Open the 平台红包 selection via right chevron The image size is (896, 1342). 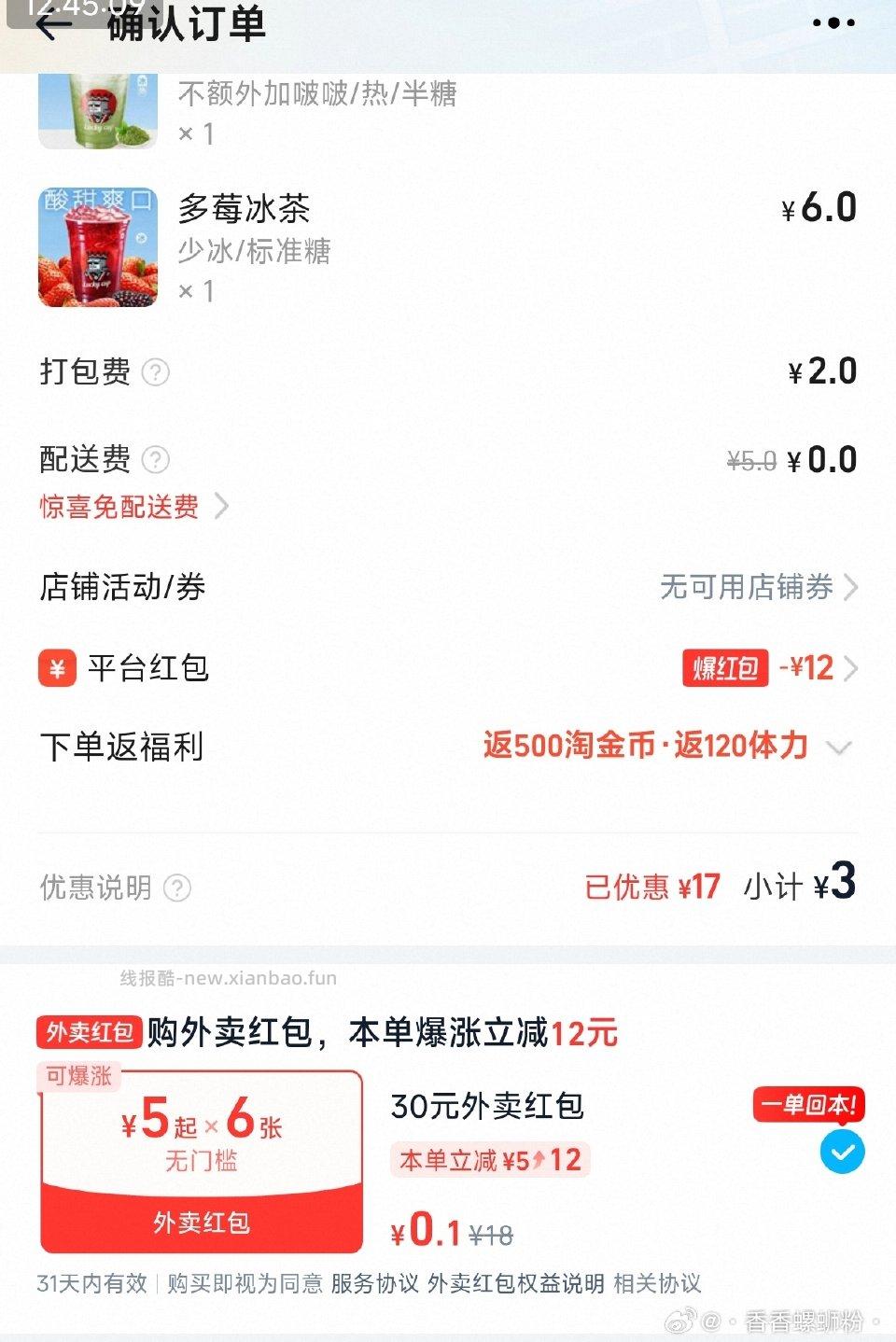[852, 668]
